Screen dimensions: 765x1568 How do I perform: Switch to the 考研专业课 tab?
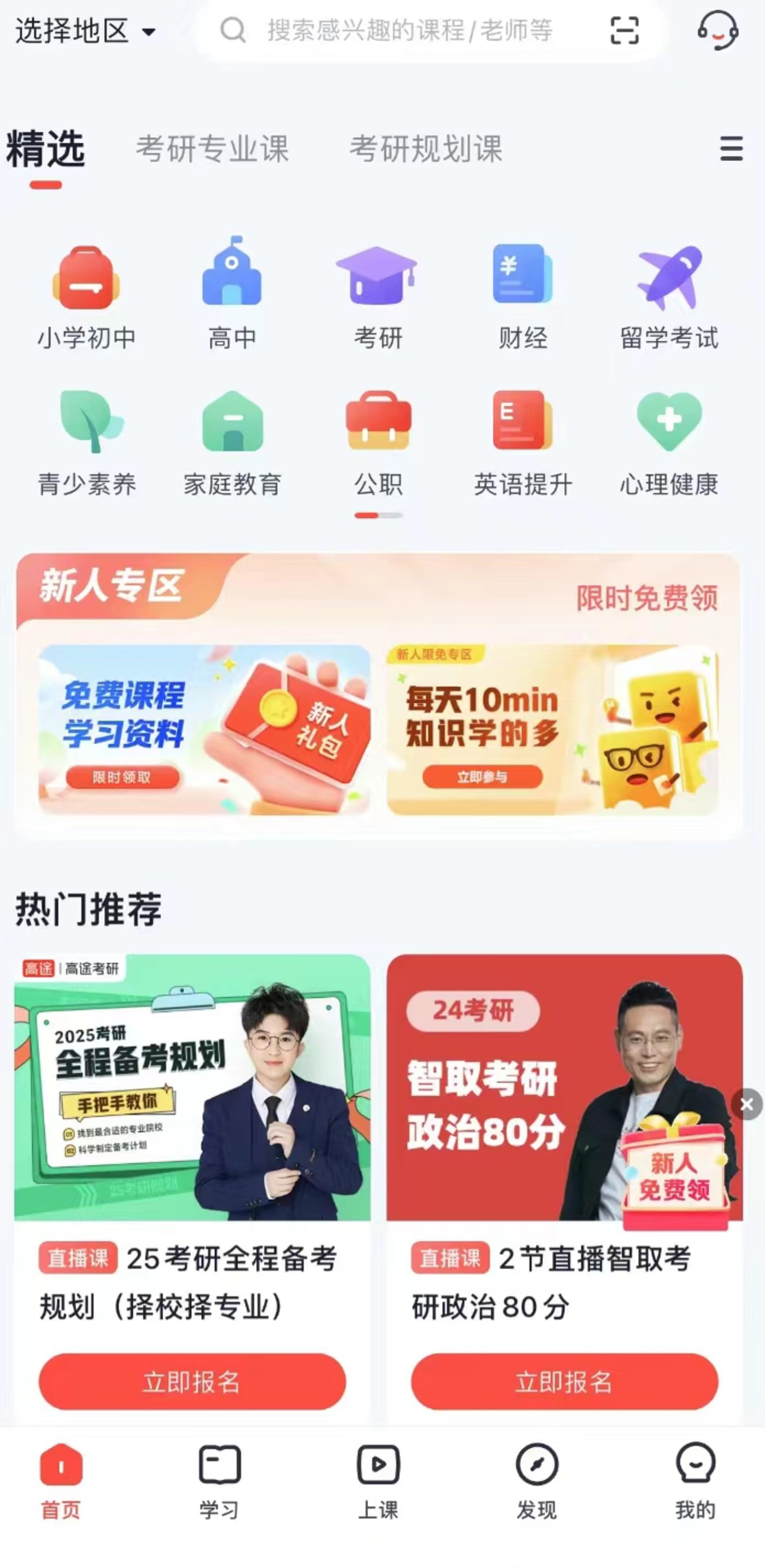click(x=212, y=149)
